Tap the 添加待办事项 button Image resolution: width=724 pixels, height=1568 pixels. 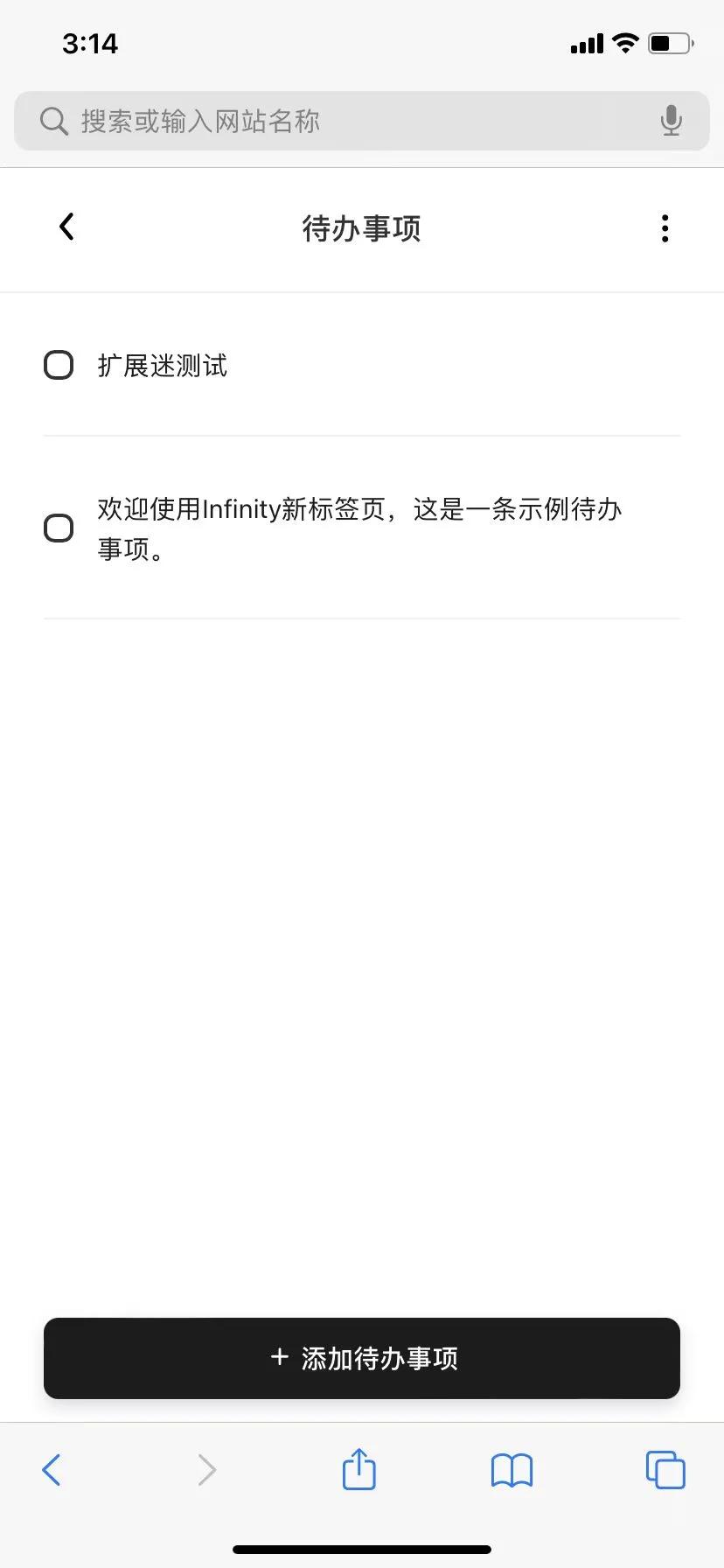pyautogui.click(x=361, y=1358)
